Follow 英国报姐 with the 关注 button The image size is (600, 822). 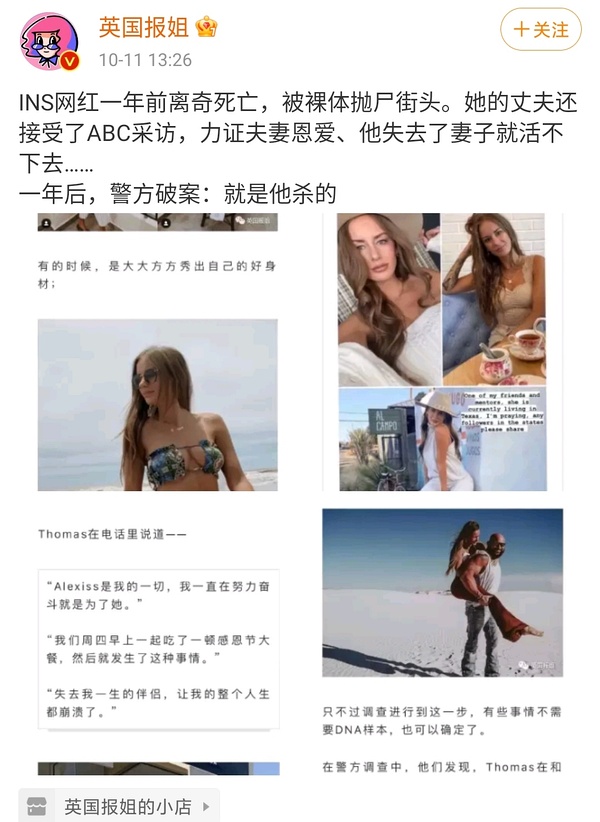[x=541, y=30]
